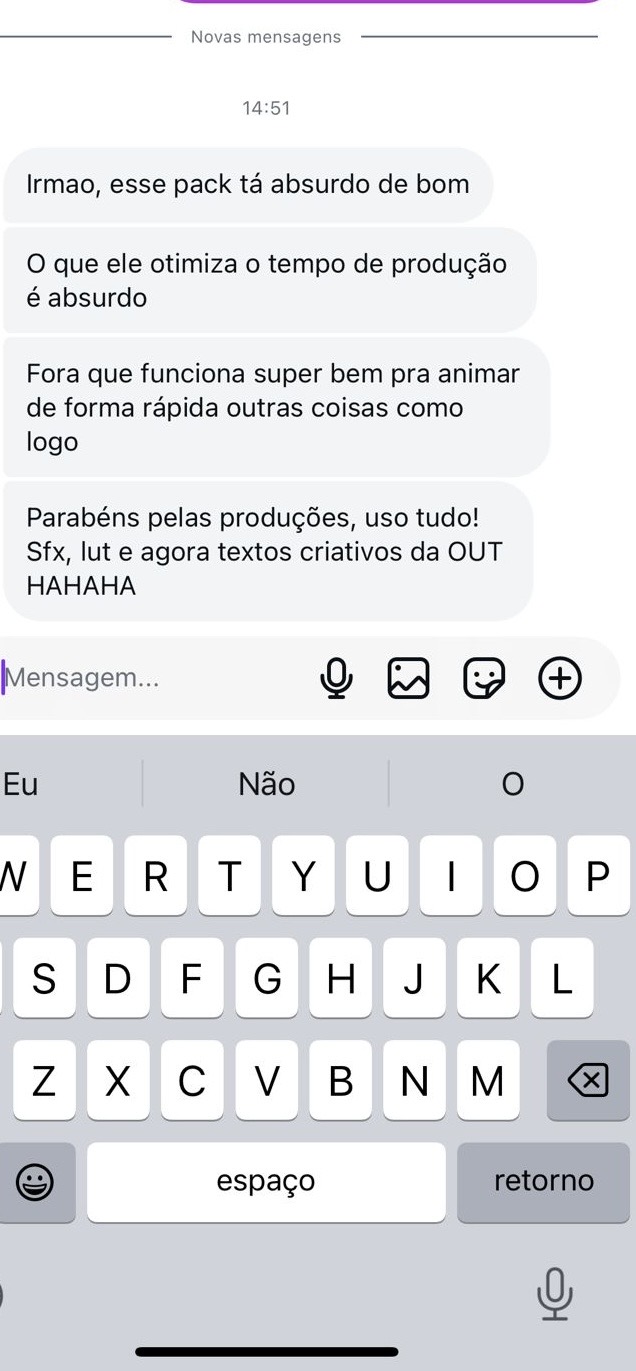636x1371 pixels.
Task: Open the photo gallery picker icon
Action: pos(408,679)
